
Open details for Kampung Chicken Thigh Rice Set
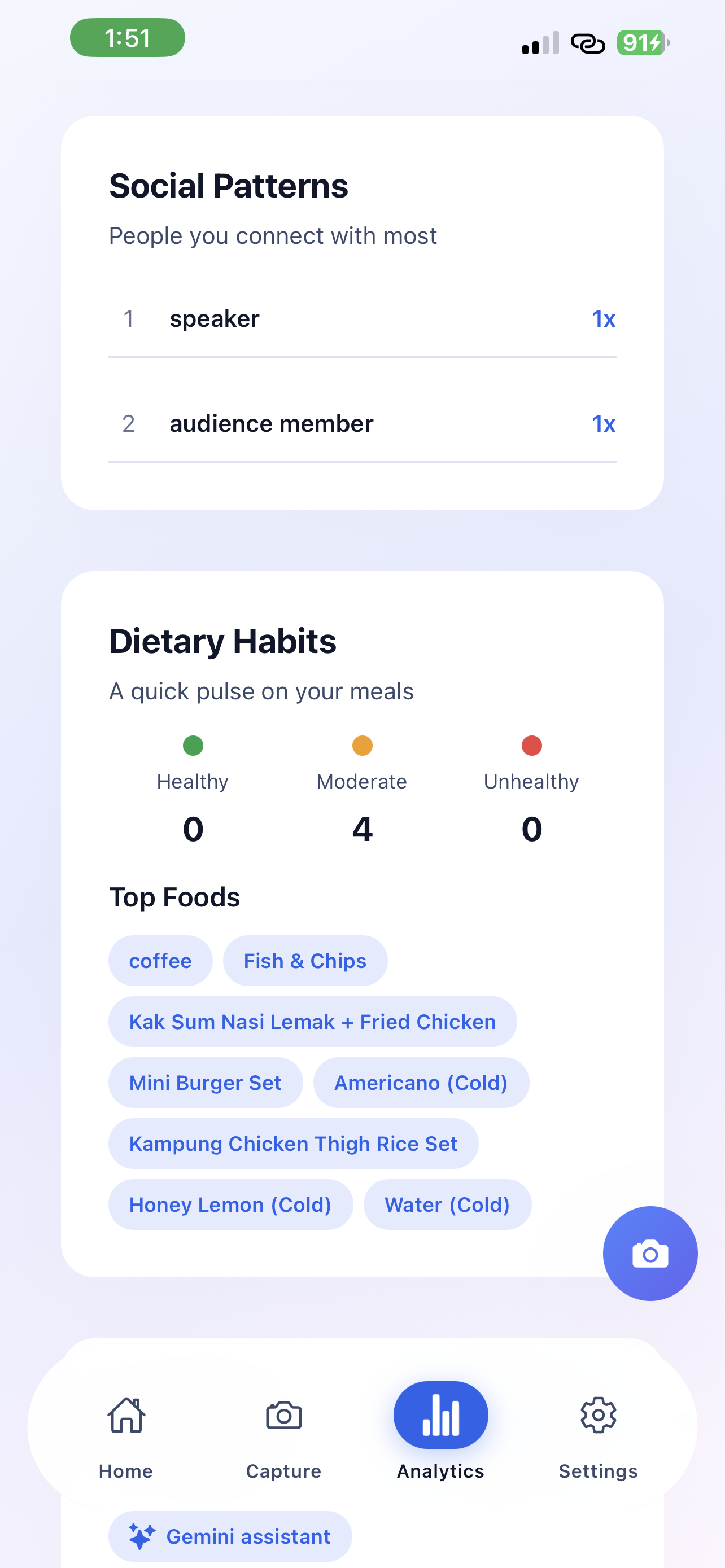(293, 1144)
